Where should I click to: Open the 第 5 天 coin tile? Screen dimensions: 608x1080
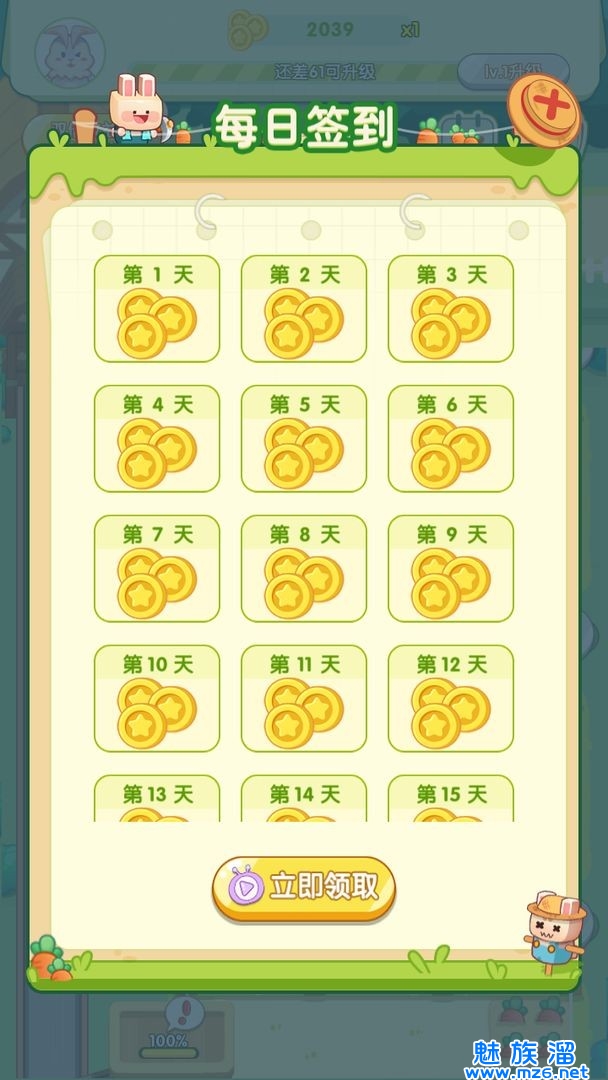click(304, 439)
